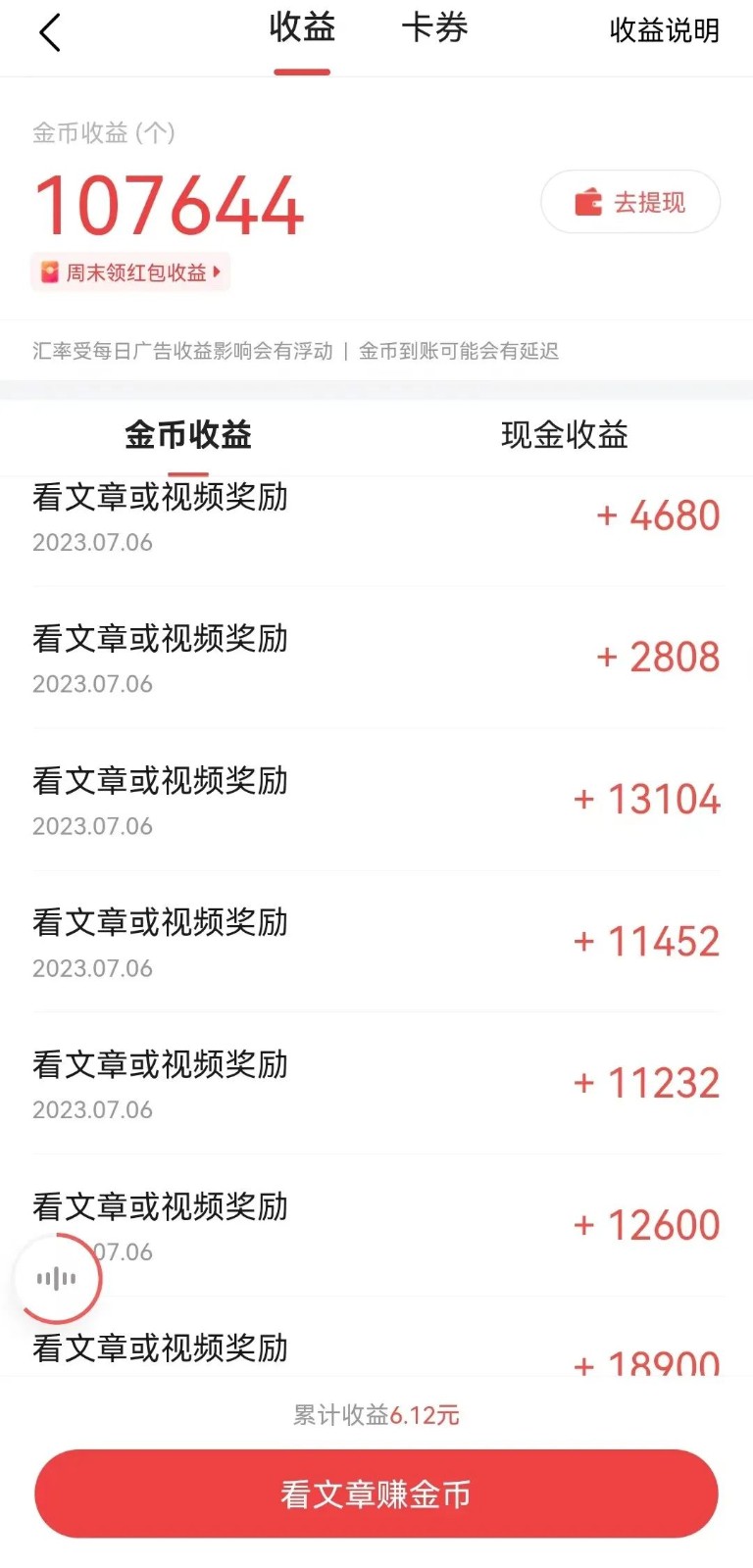This screenshot has height=1568, width=753.
Task: Switch to the 现金收益 tab
Action: [564, 435]
